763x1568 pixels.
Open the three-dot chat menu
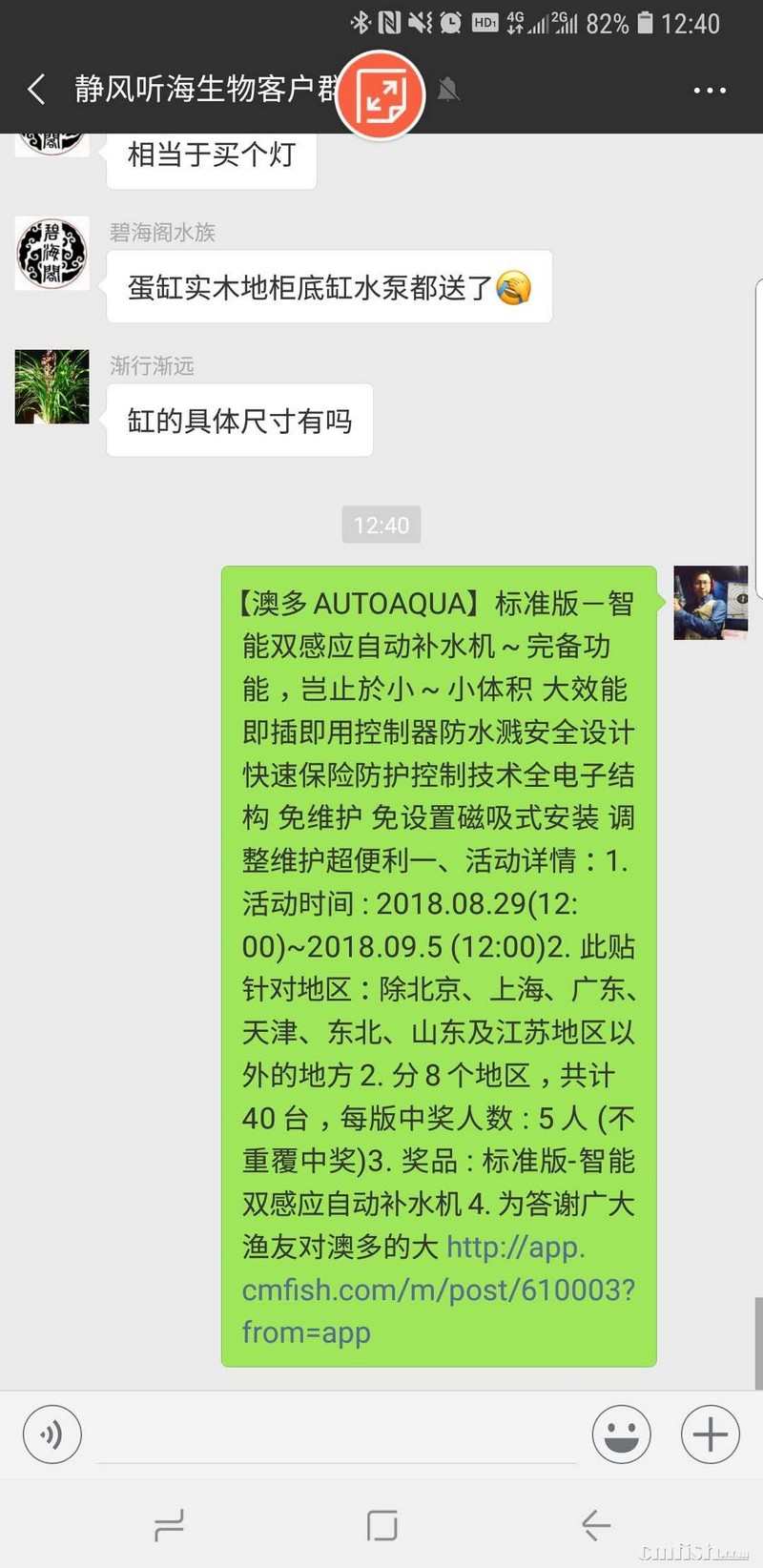710,91
